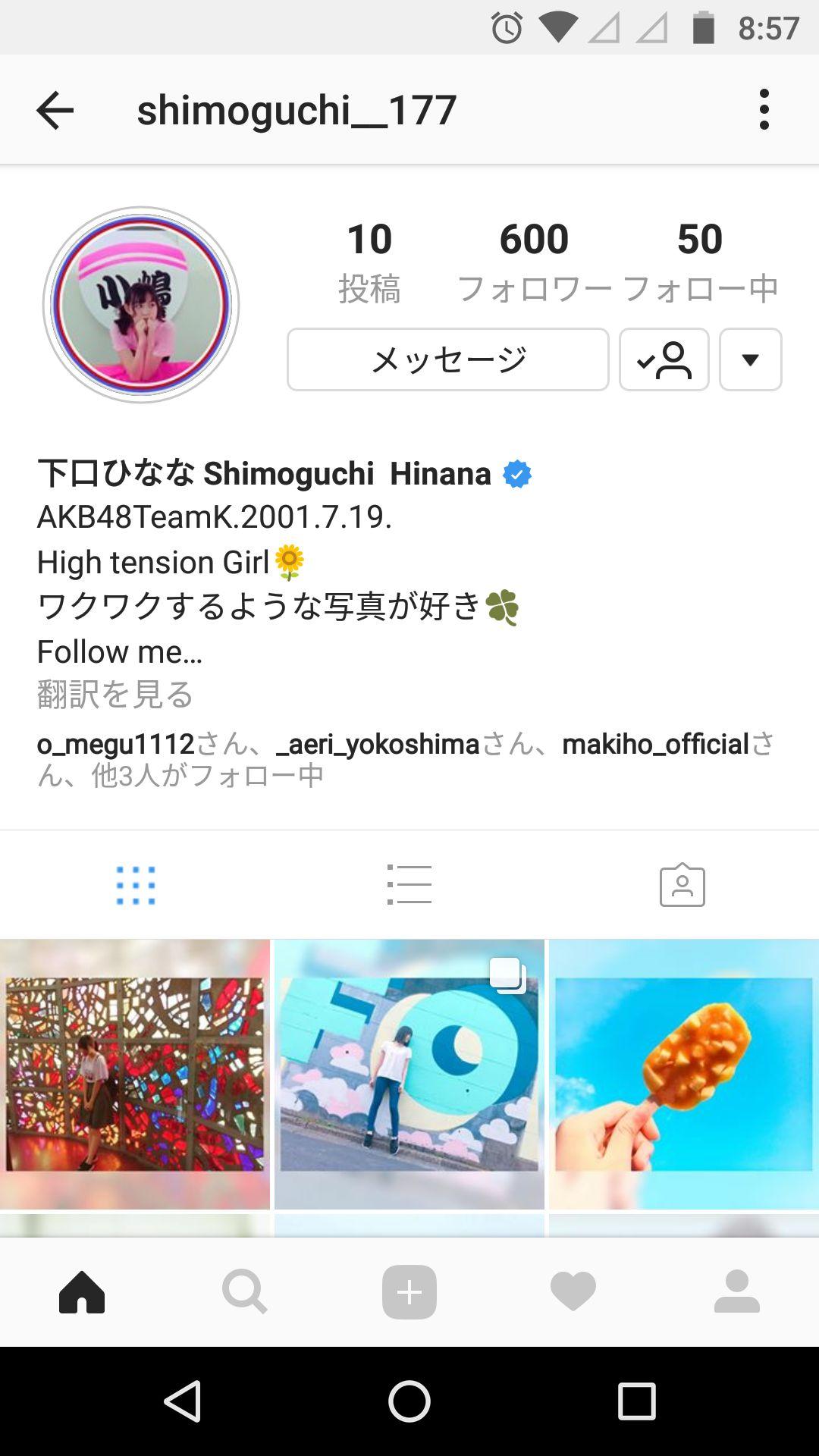The width and height of the screenshot is (819, 1456).
Task: Expand suggested accounts dropdown arrow
Action: [750, 359]
